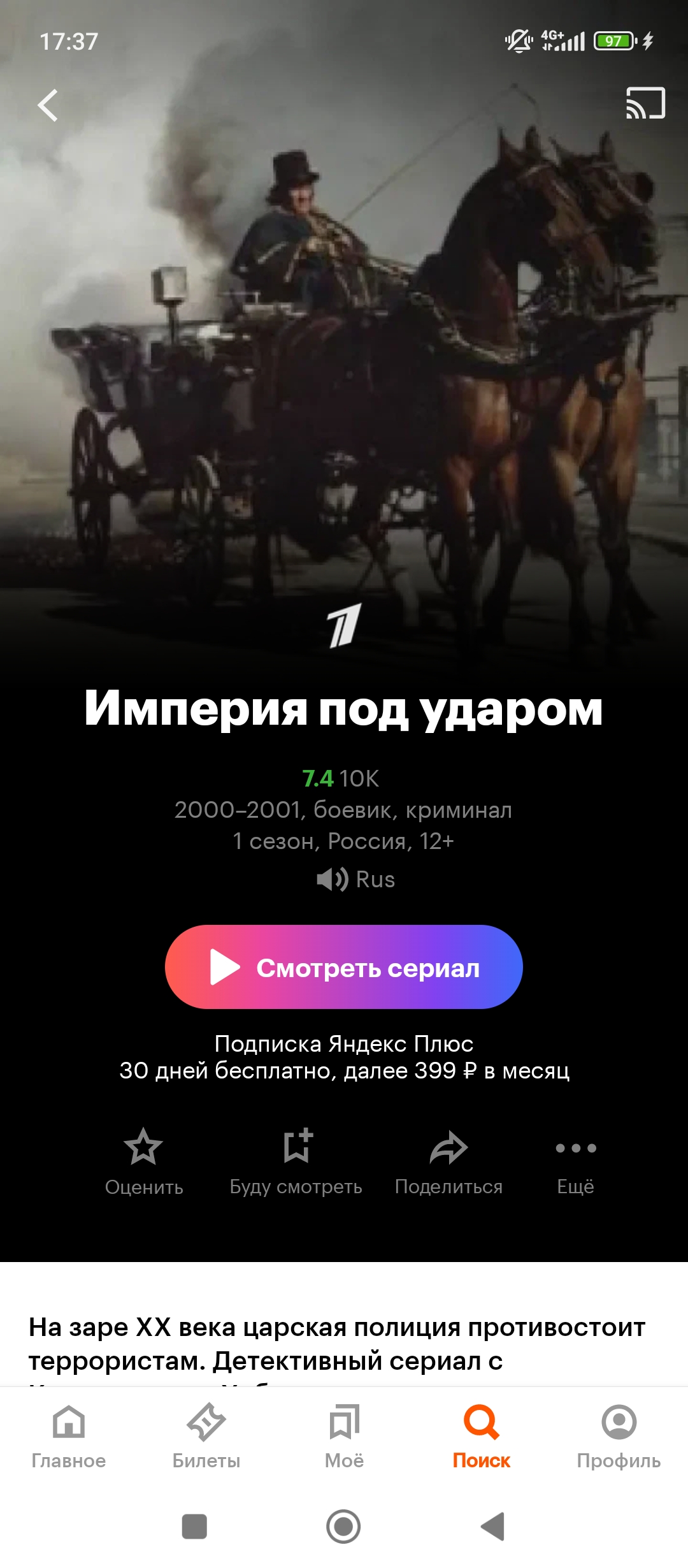Share the series via Поделиться
688x1568 pixels.
click(x=448, y=1161)
